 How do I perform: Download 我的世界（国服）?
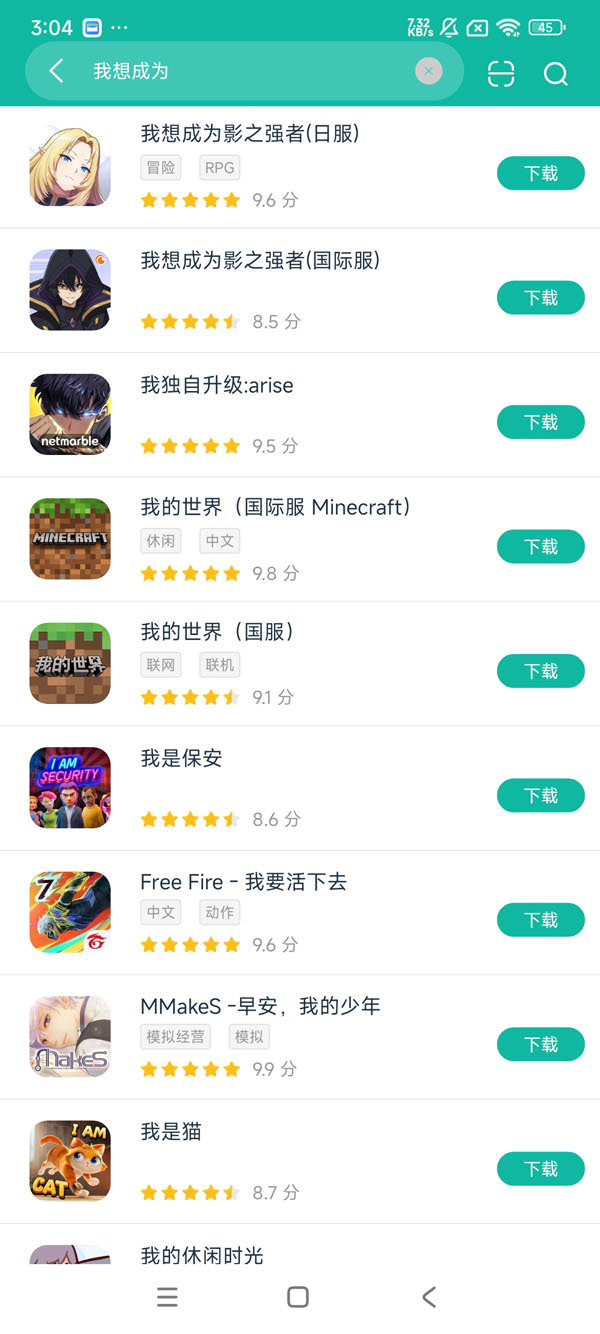pos(540,671)
